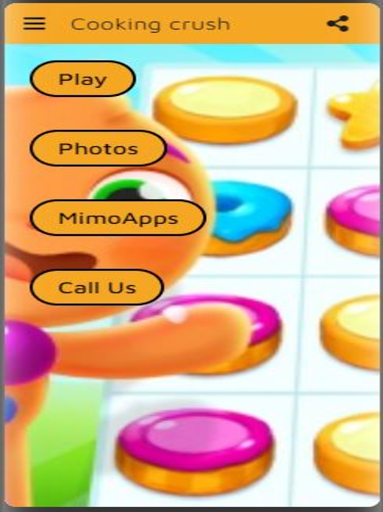Select the Call Us button
383x512 pixels.
pos(97,287)
